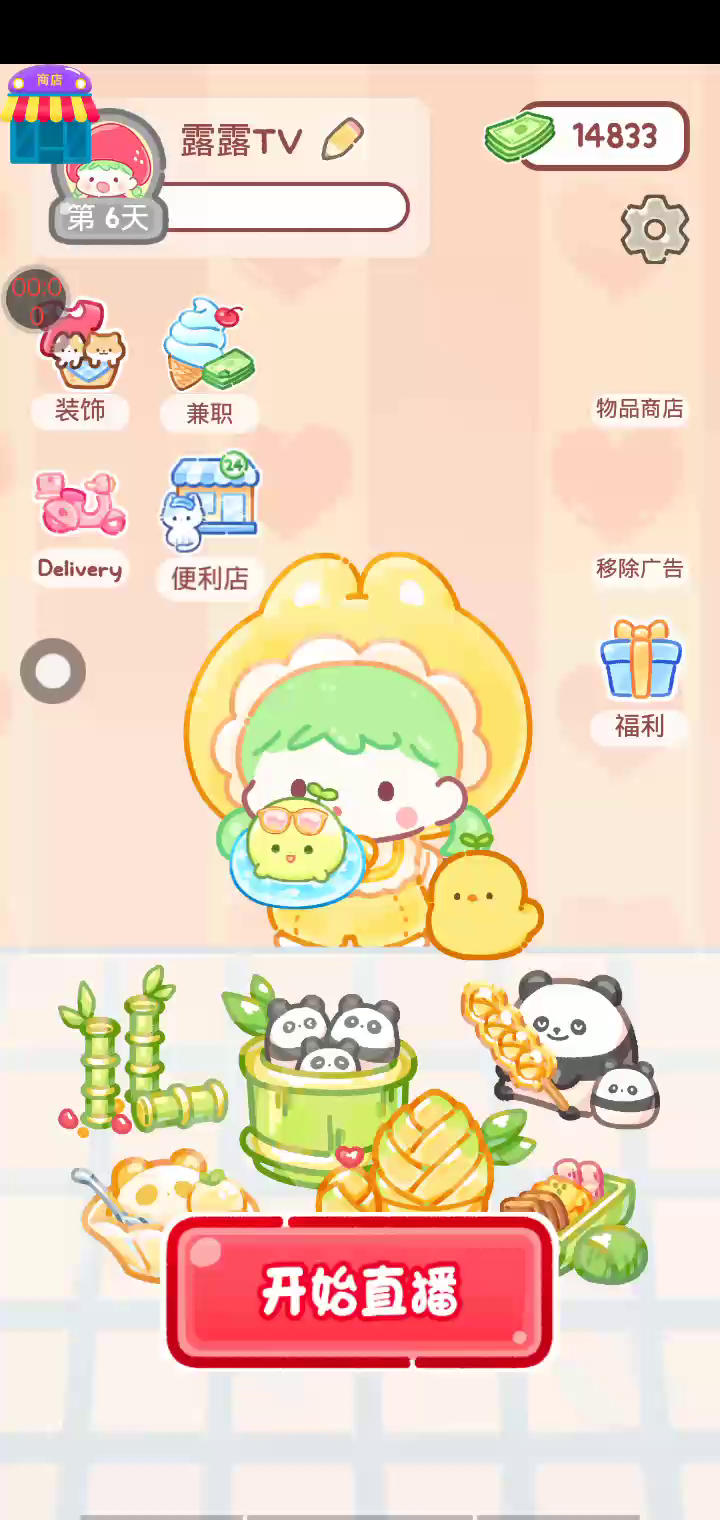Select 移除广告 to remove ads
This screenshot has width=720, height=1520.
640,568
